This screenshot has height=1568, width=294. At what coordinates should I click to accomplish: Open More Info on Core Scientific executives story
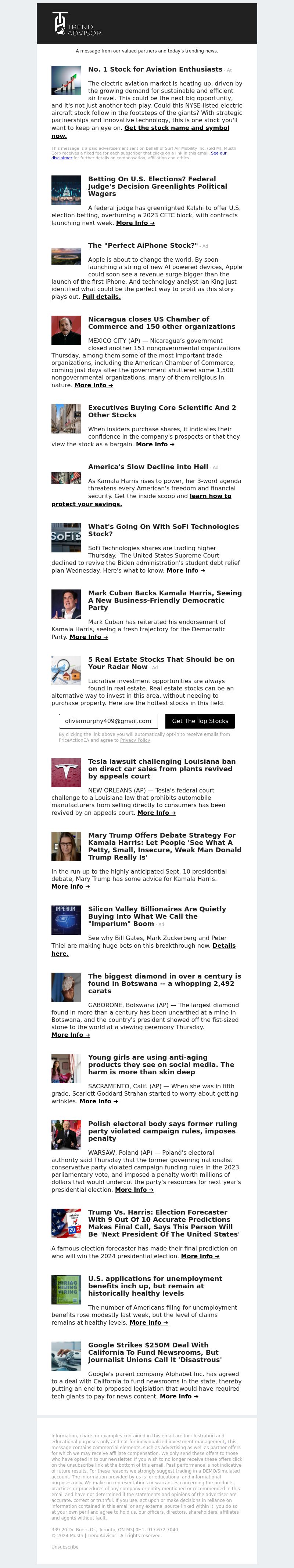[x=155, y=444]
